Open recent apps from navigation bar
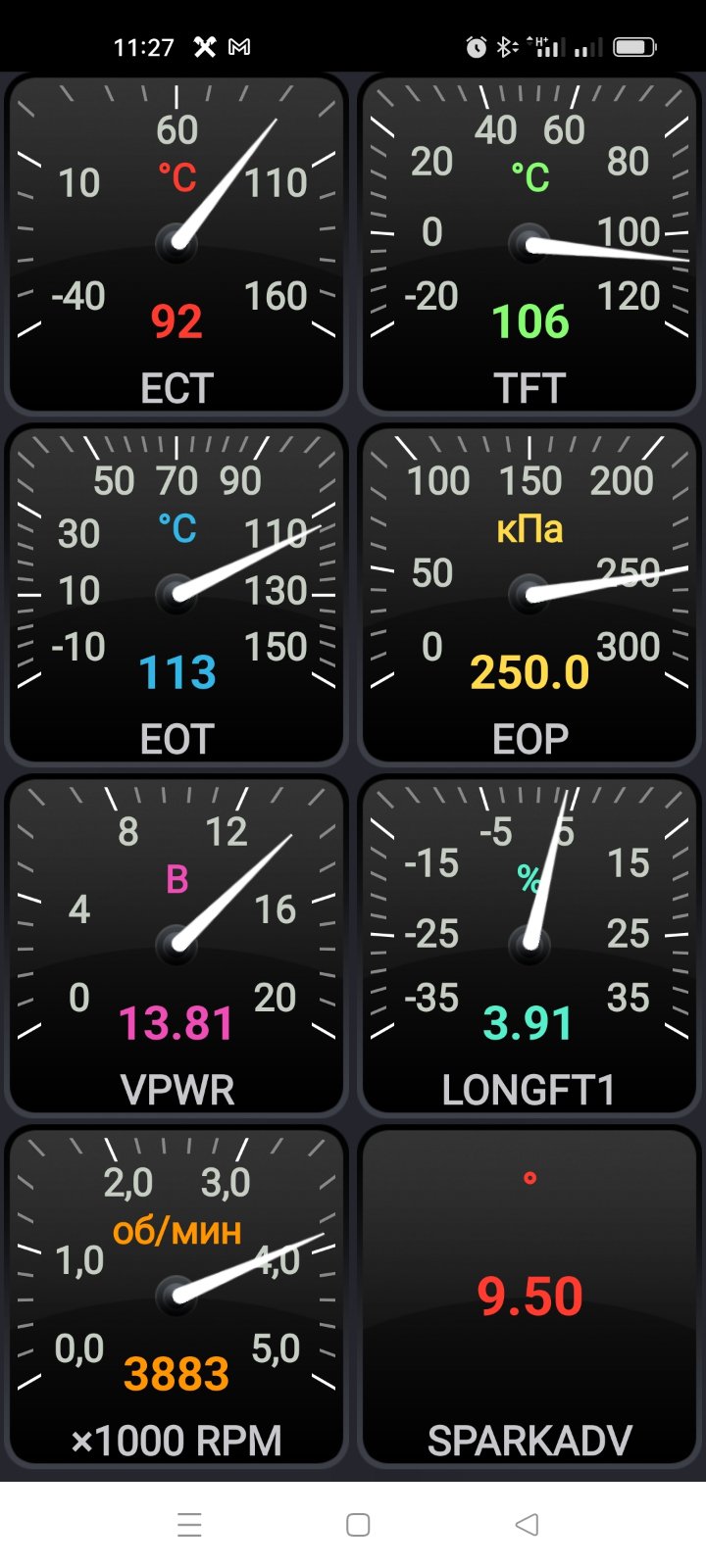 tap(189, 1525)
